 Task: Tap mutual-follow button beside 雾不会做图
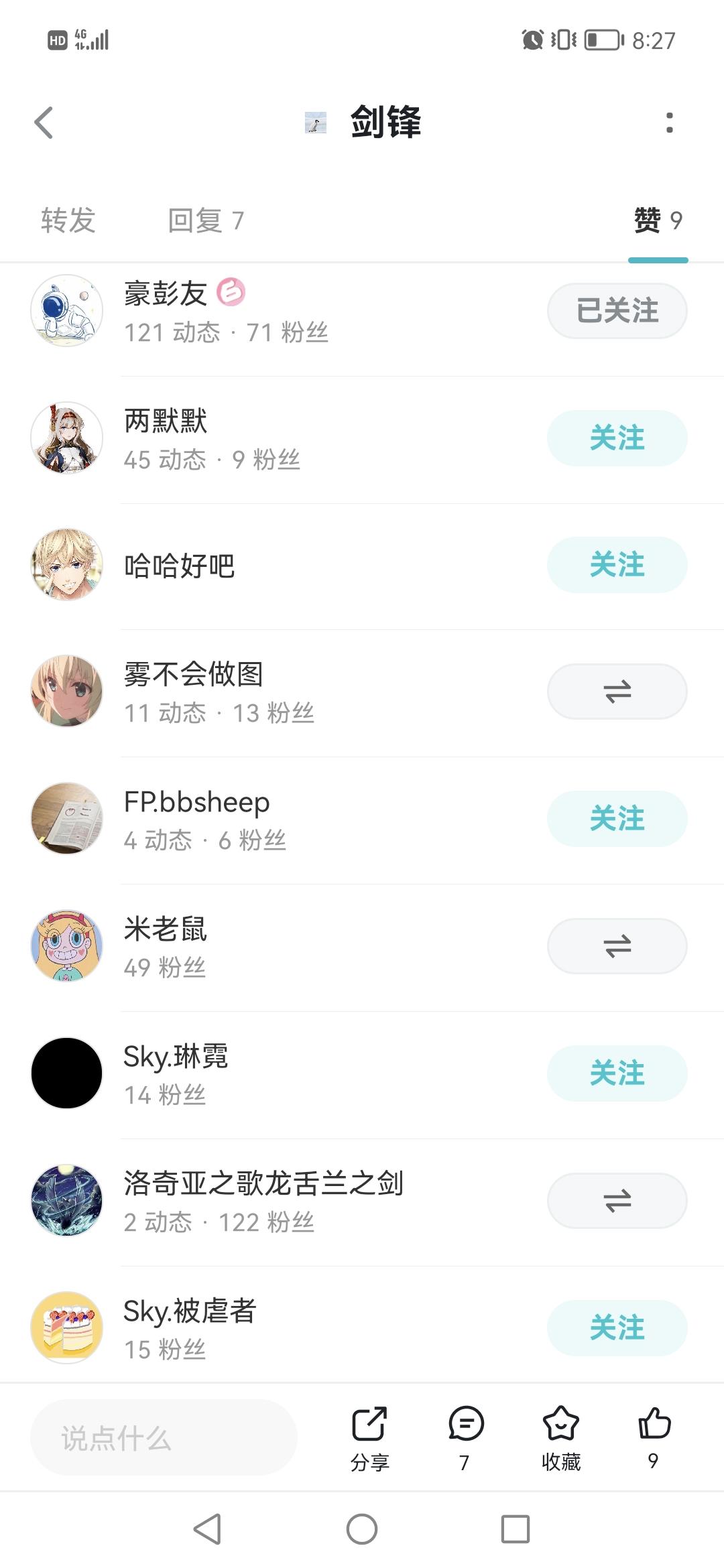coord(617,692)
